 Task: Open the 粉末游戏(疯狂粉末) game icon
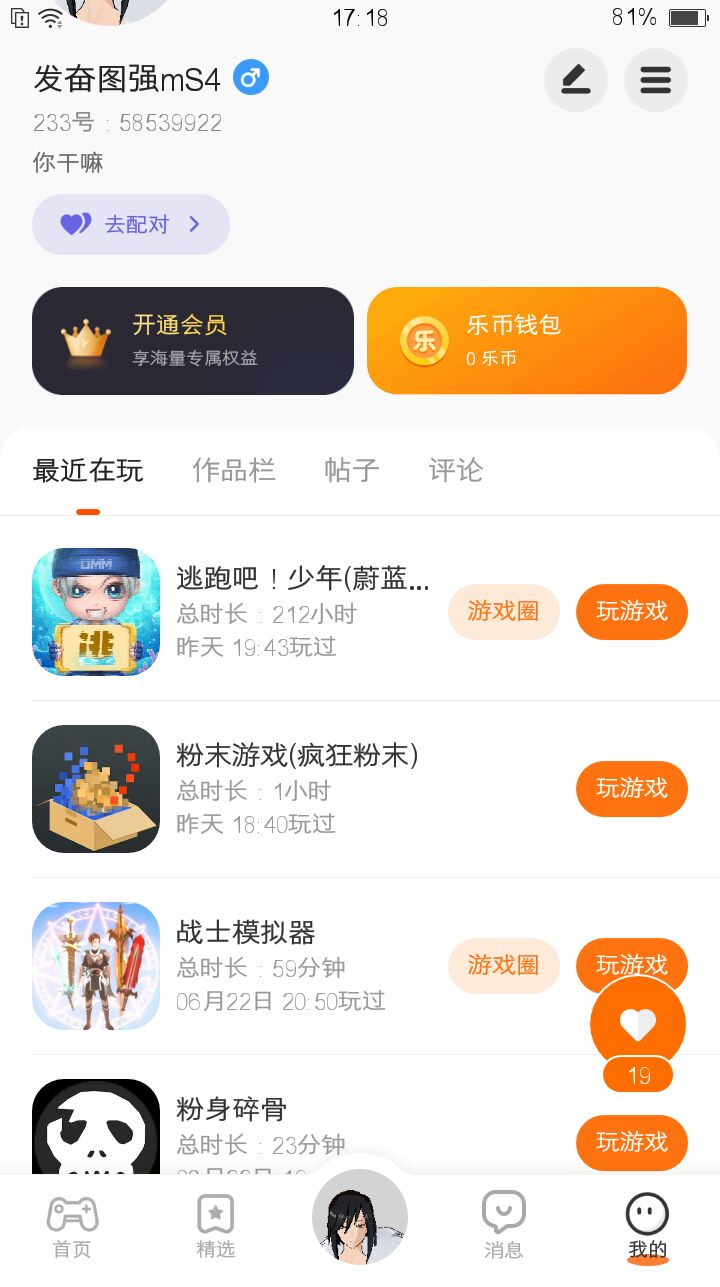96,789
